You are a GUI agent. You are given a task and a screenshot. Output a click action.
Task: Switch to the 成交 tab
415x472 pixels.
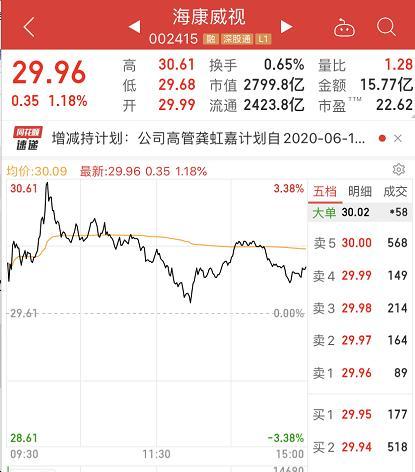click(x=395, y=192)
